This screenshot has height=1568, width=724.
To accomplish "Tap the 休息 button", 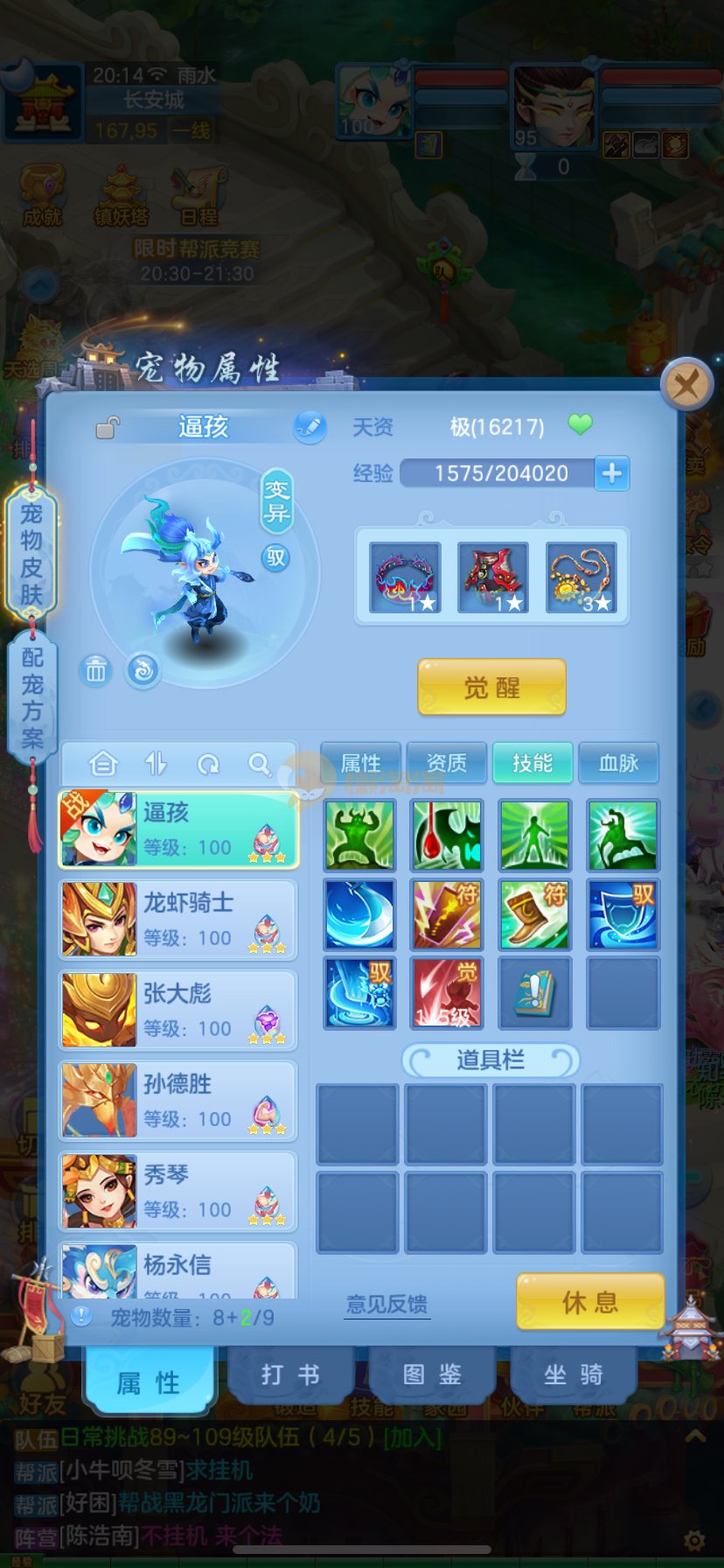I will (590, 1302).
